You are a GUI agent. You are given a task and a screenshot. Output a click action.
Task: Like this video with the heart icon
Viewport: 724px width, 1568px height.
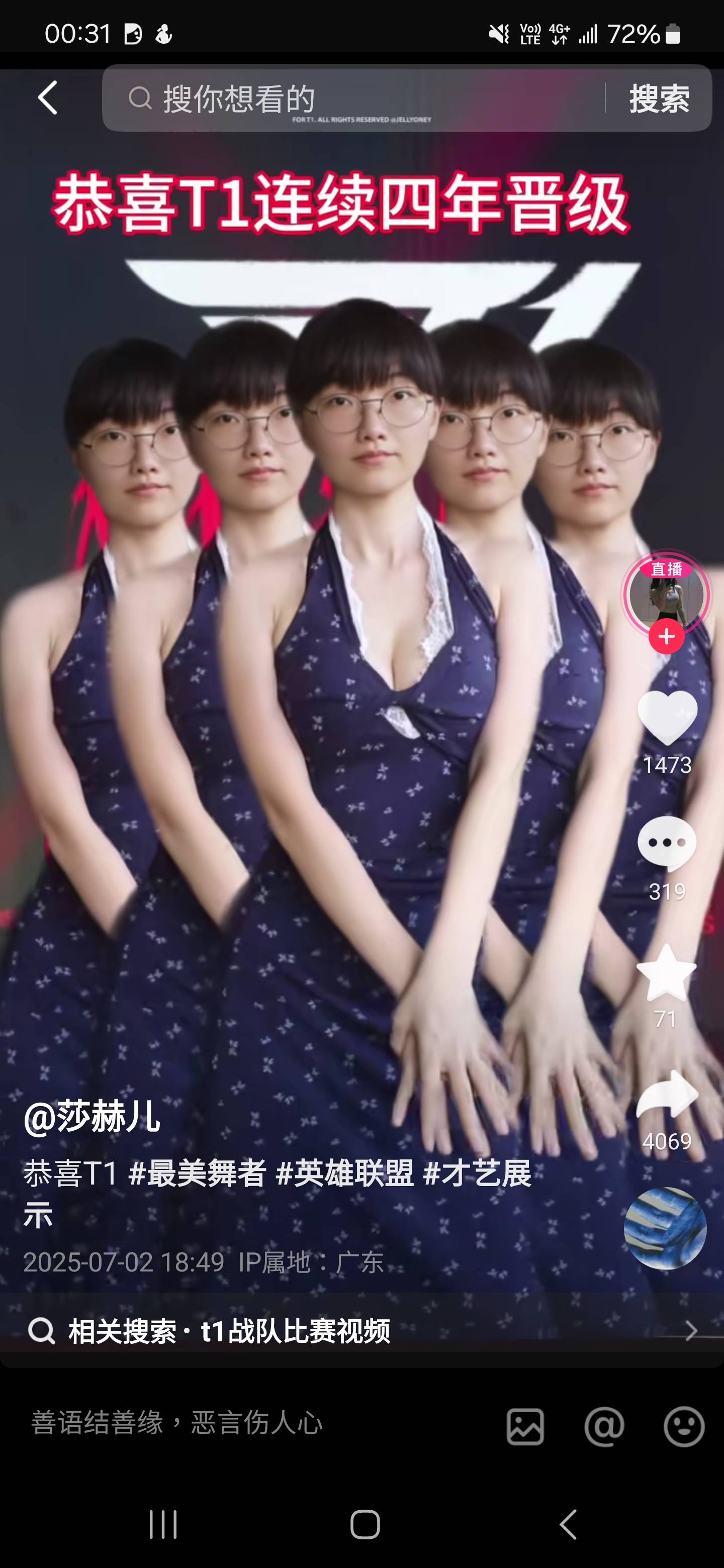pos(667,718)
